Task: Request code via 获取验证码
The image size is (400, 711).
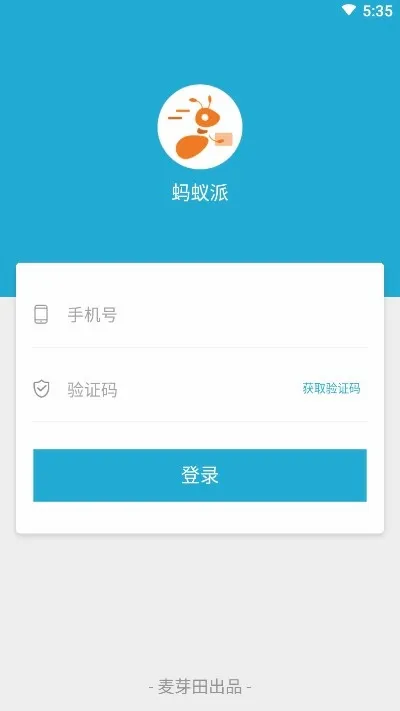Action: point(332,389)
